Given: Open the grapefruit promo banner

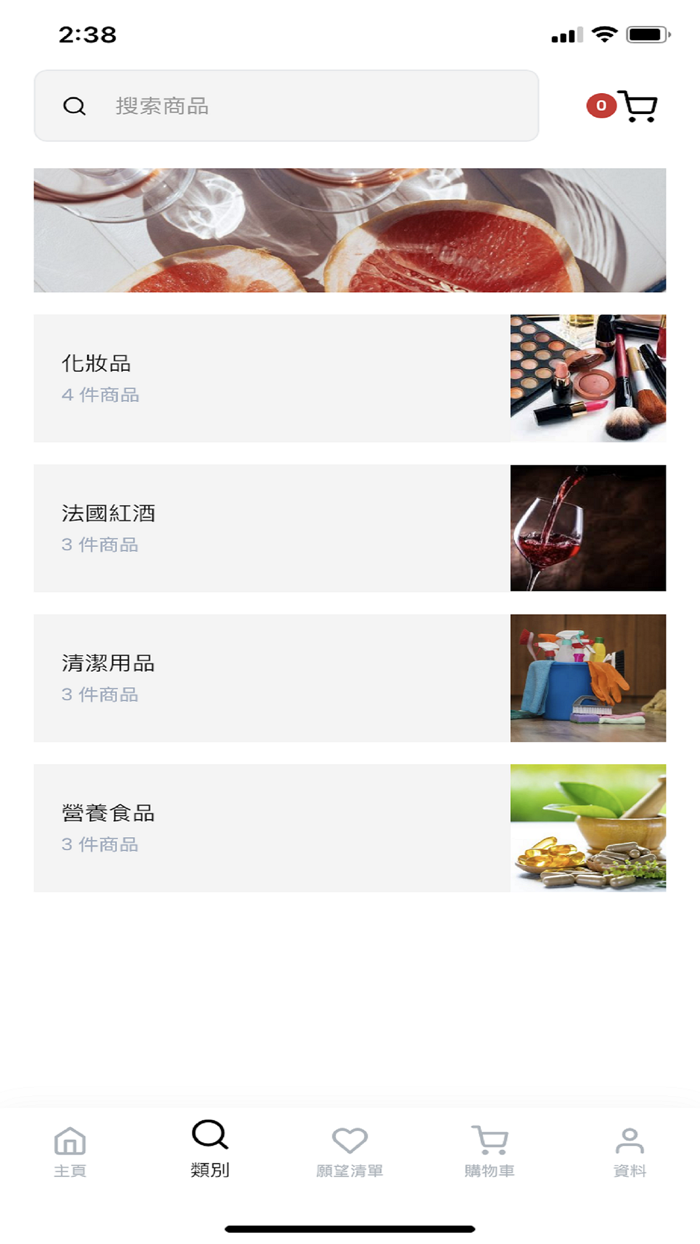Looking at the screenshot, I should point(350,230).
